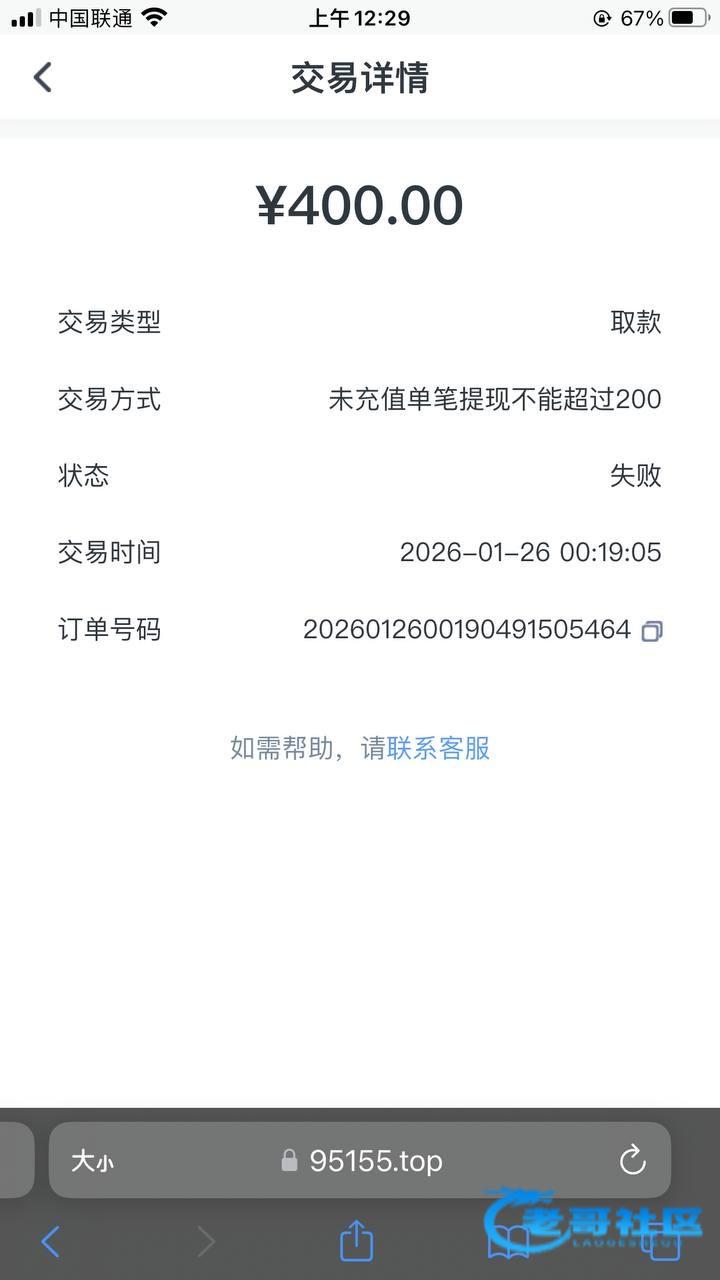Copy the order number

pyautogui.click(x=652, y=631)
